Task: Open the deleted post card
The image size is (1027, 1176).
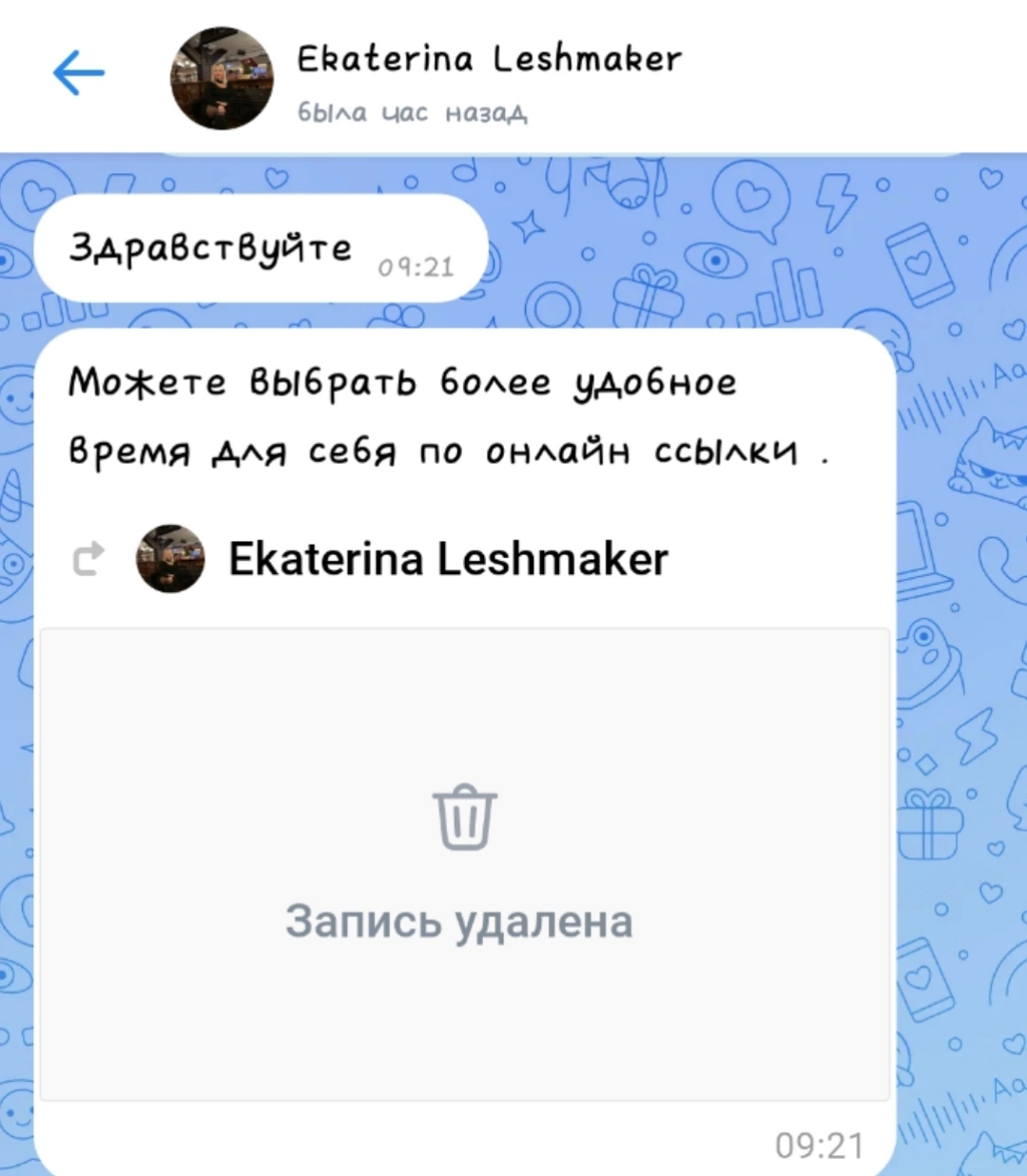Action: [x=464, y=863]
